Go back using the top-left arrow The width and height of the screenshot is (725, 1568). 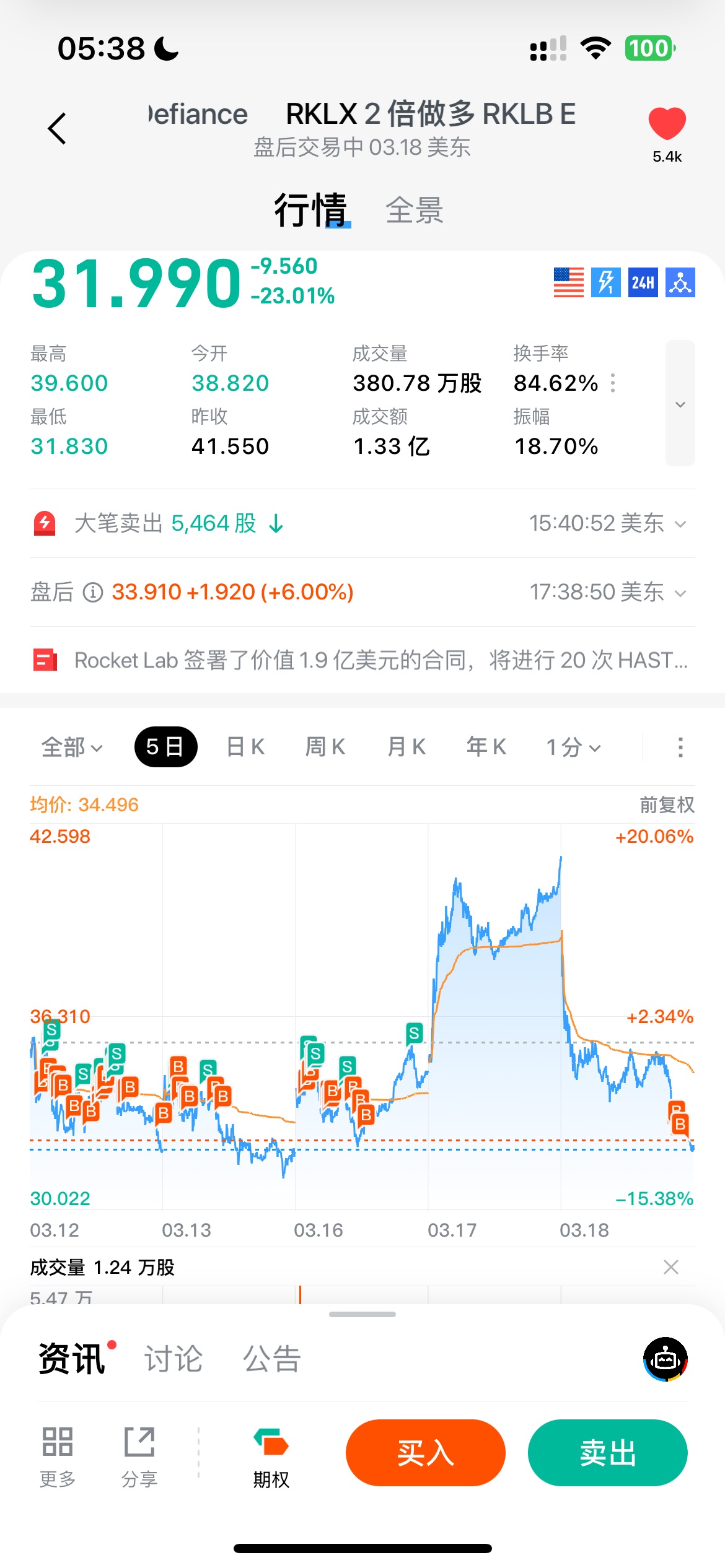click(57, 129)
